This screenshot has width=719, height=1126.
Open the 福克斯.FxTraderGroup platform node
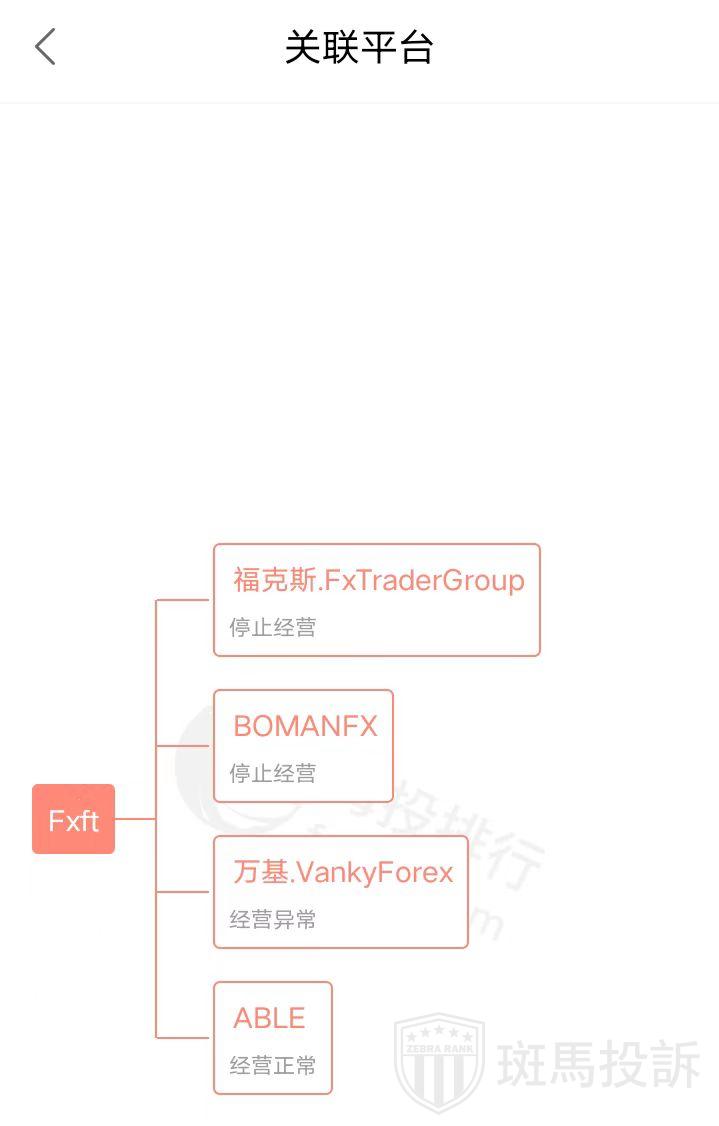(376, 600)
